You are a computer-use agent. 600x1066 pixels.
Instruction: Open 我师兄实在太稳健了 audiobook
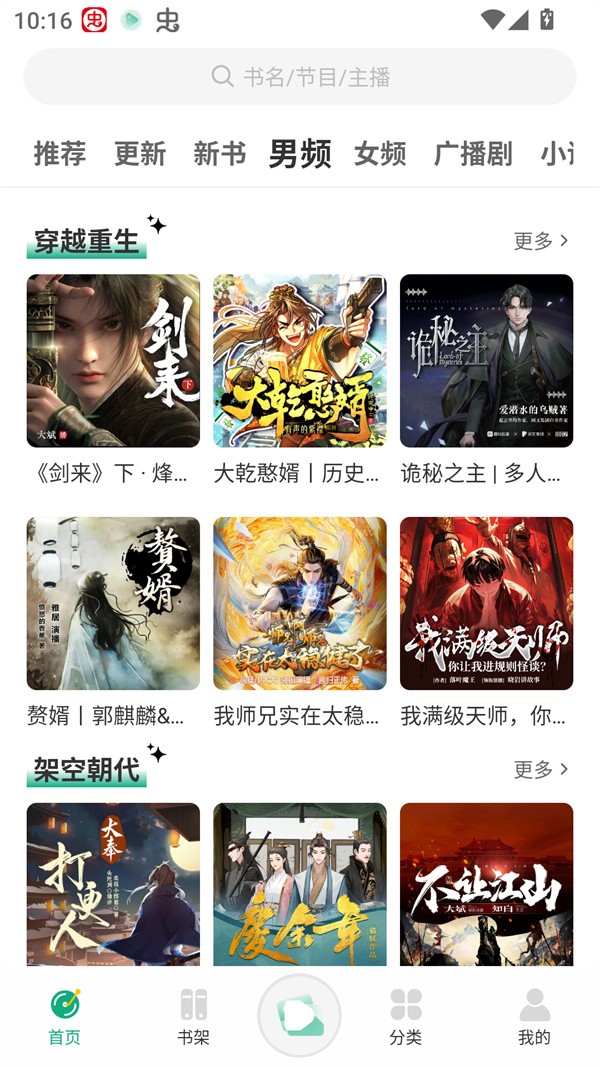(x=300, y=603)
